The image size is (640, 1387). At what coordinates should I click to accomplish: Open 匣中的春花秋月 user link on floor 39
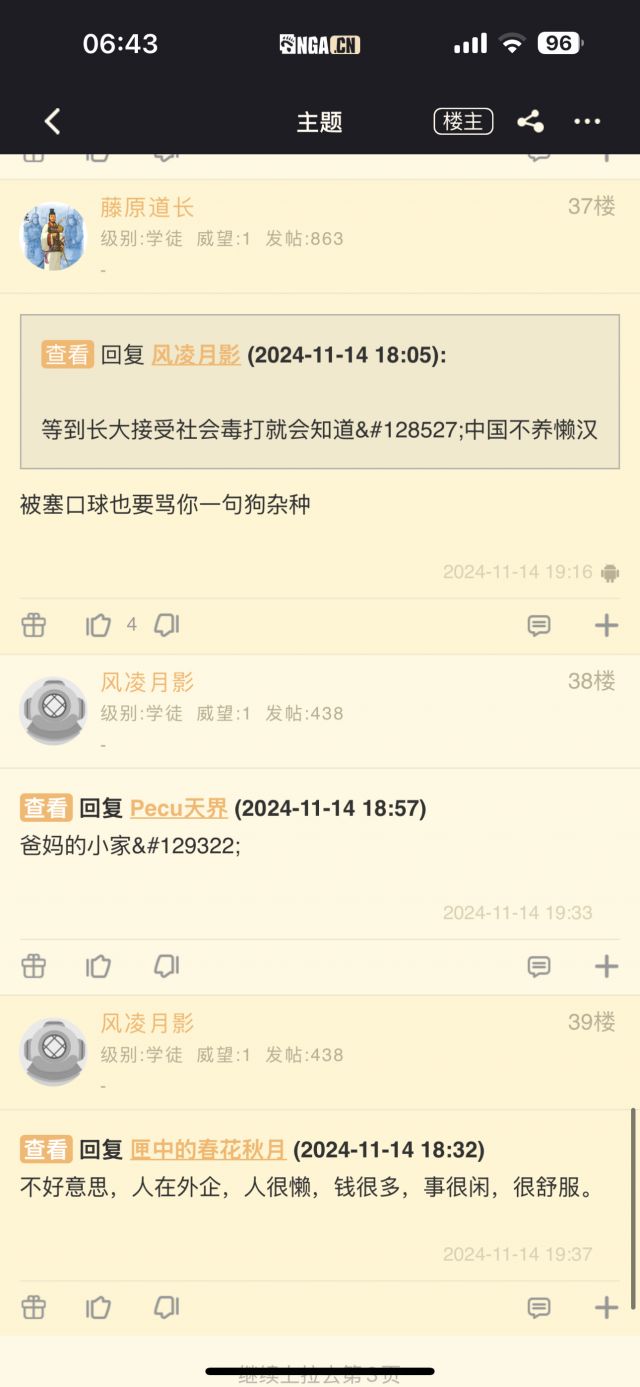(x=208, y=1149)
